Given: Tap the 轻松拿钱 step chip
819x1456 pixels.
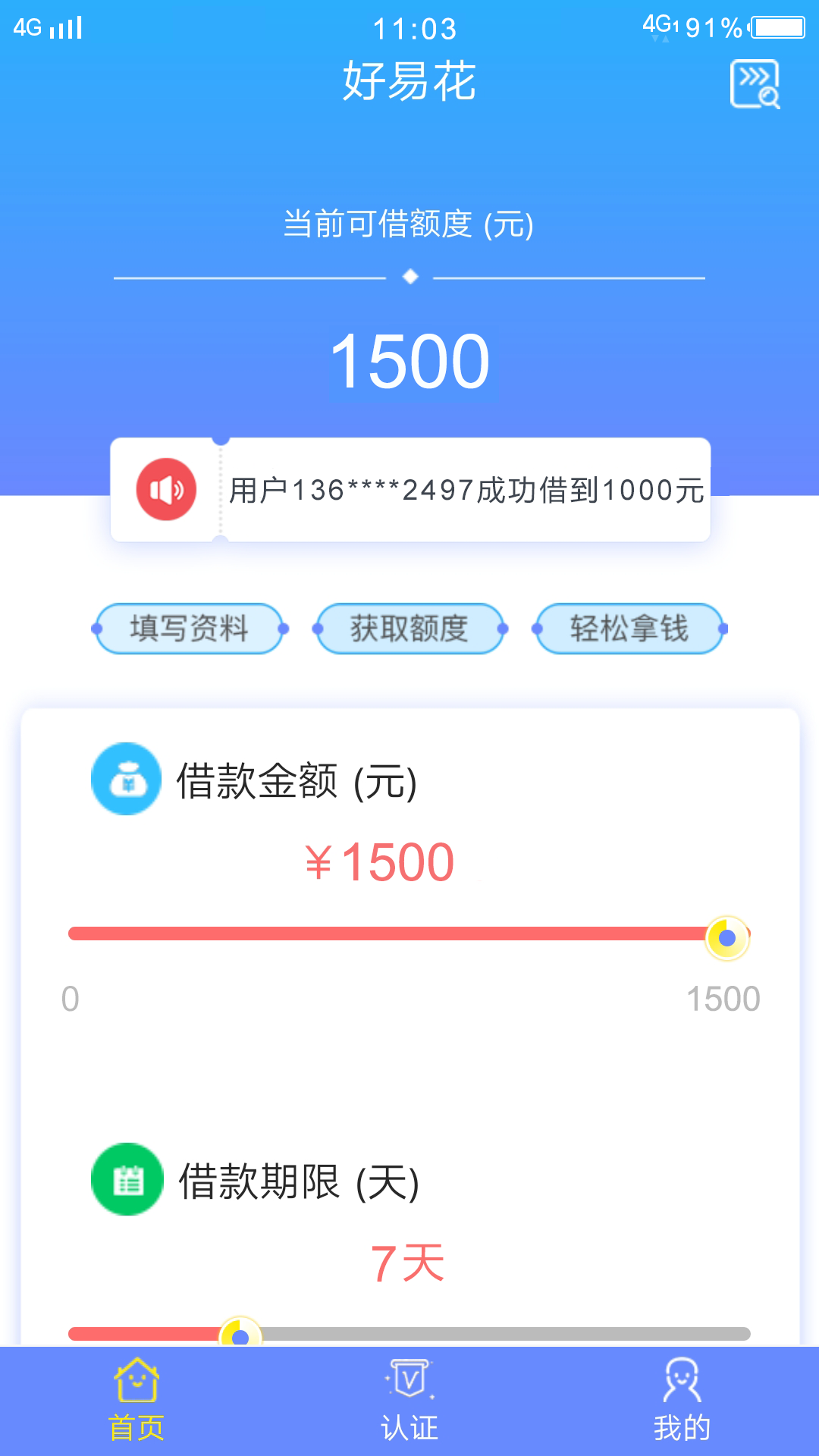Looking at the screenshot, I should [630, 629].
